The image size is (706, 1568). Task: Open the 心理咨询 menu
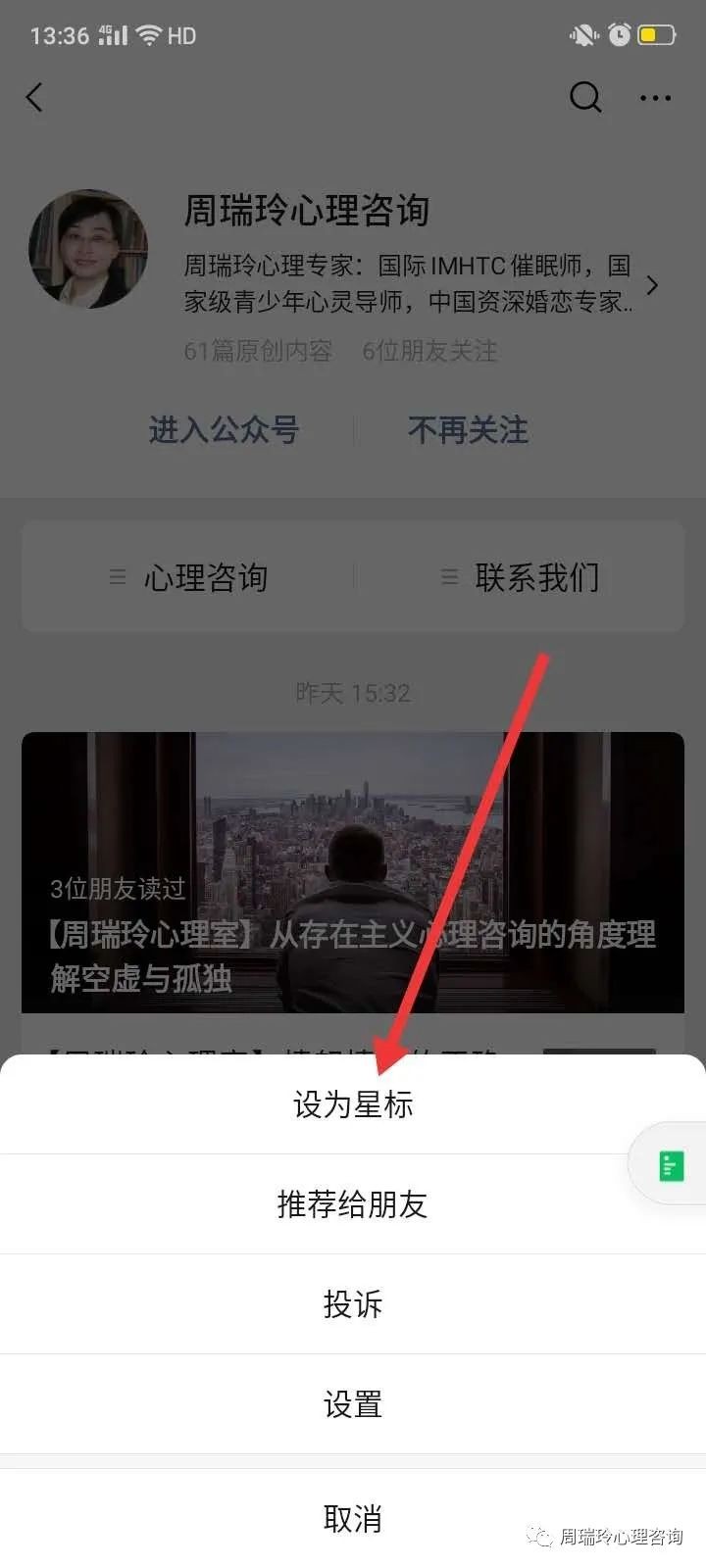[x=189, y=577]
